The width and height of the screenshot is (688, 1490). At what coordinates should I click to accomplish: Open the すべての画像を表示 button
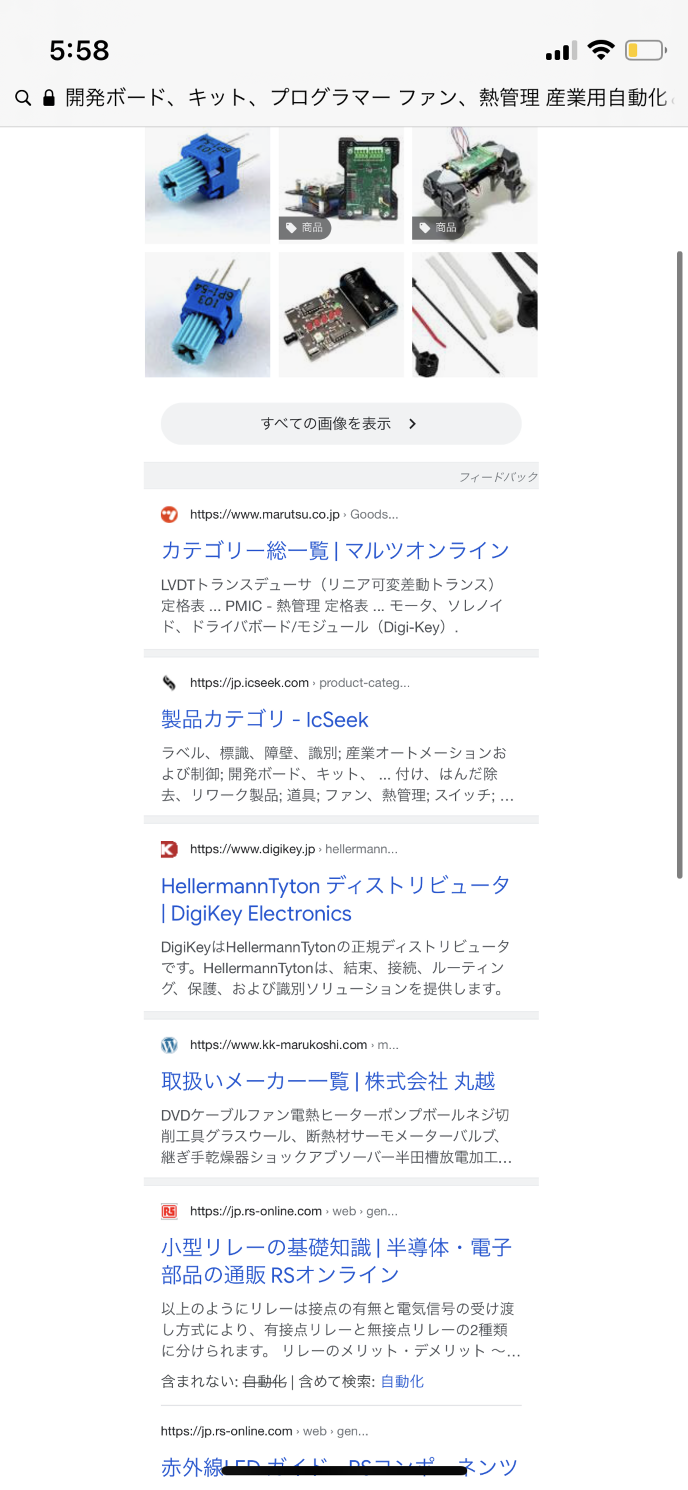(x=340, y=424)
